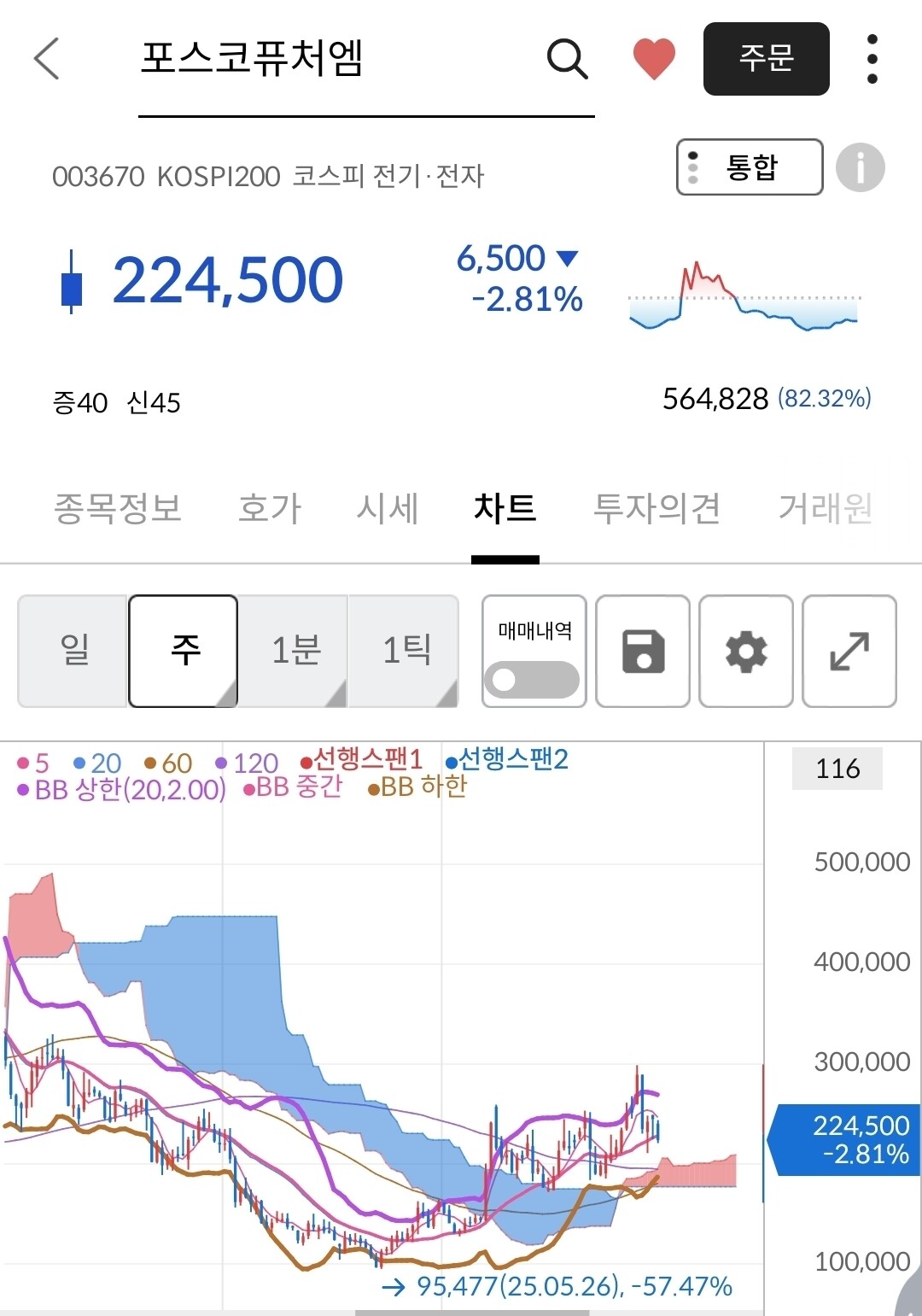922x1316 pixels.
Task: Select the 일 daily chart period
Action: (73, 651)
